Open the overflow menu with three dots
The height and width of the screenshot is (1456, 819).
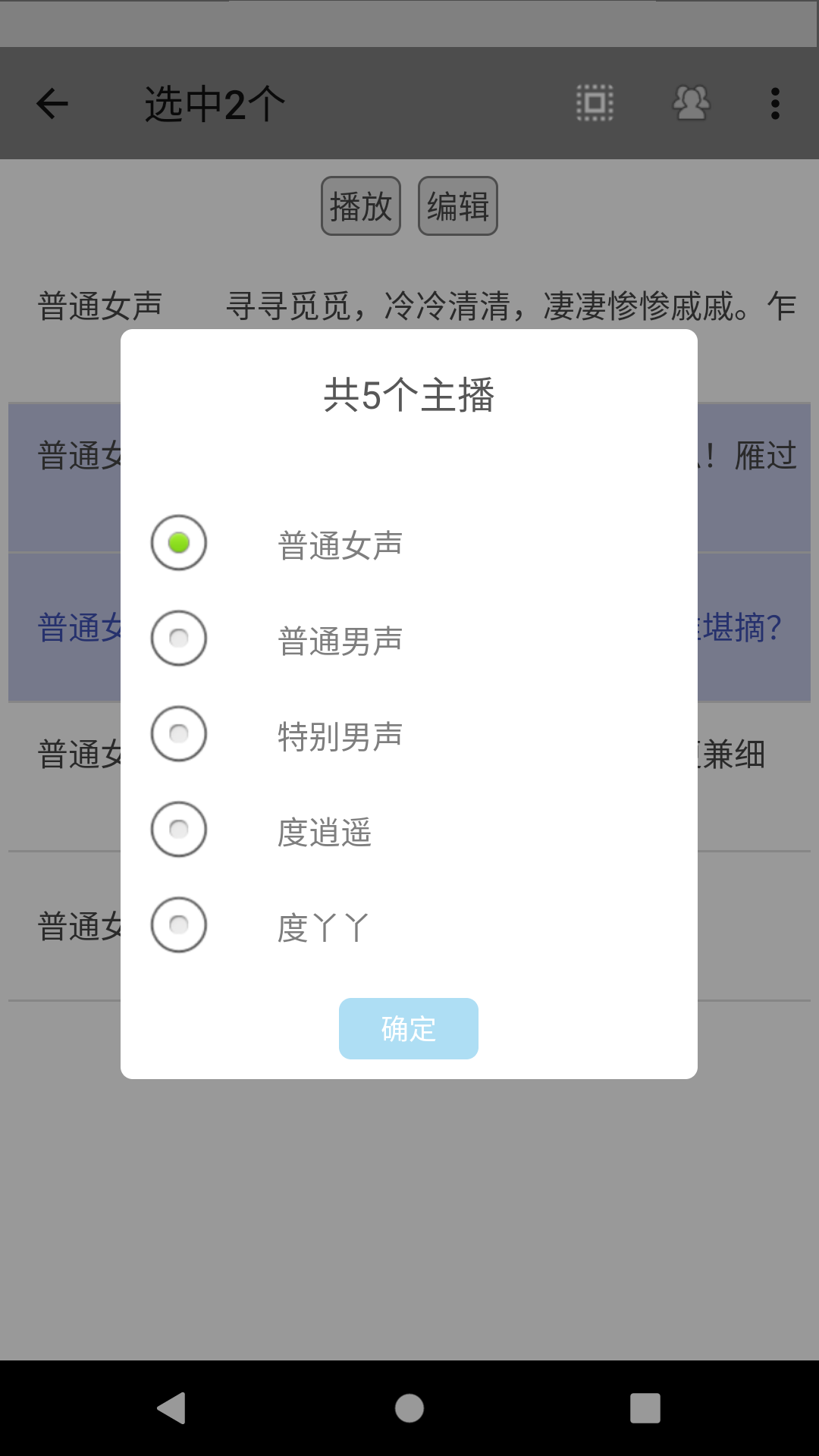coord(774,104)
